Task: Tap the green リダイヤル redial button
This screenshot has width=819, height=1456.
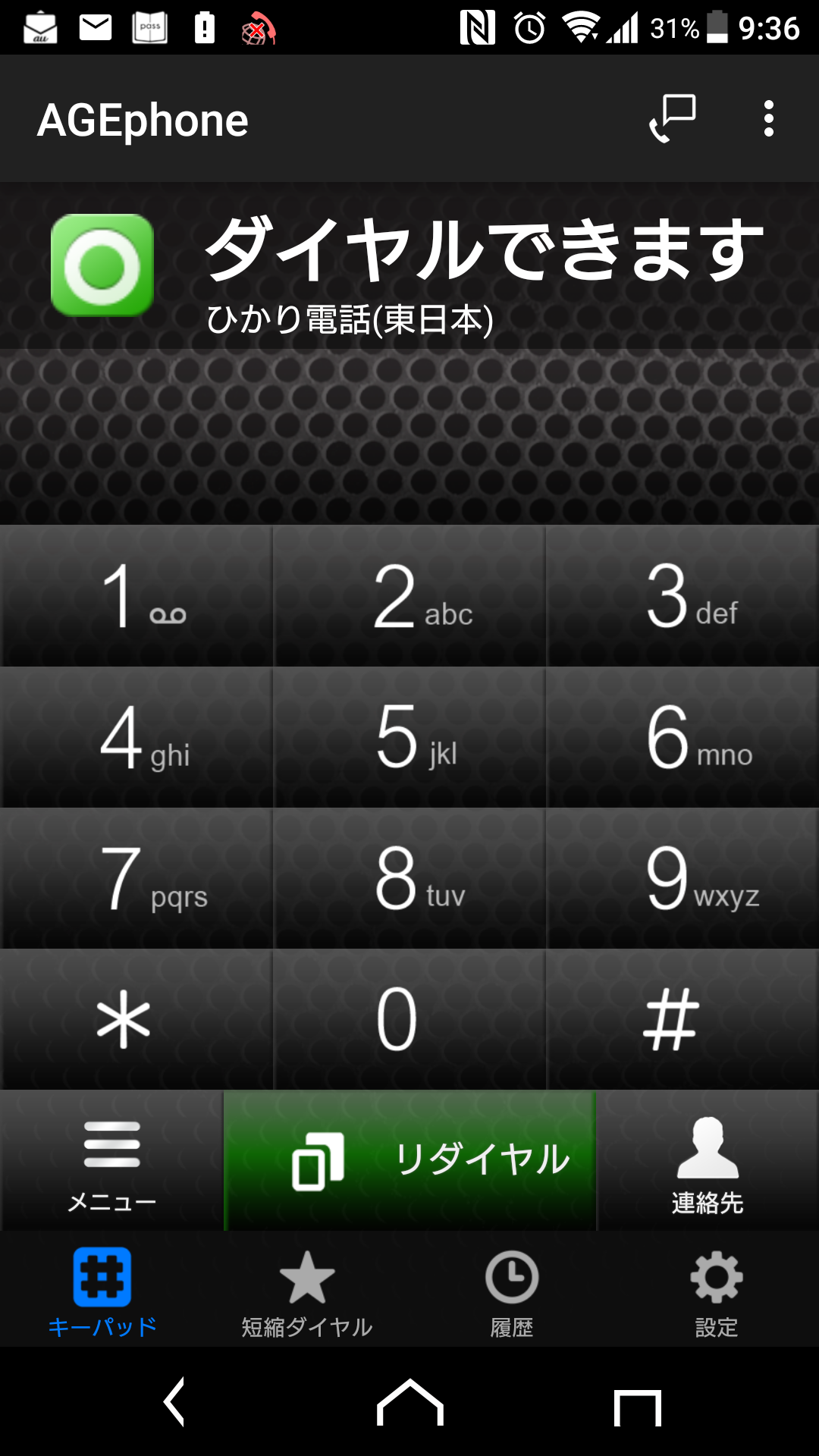Action: pyautogui.click(x=409, y=1160)
